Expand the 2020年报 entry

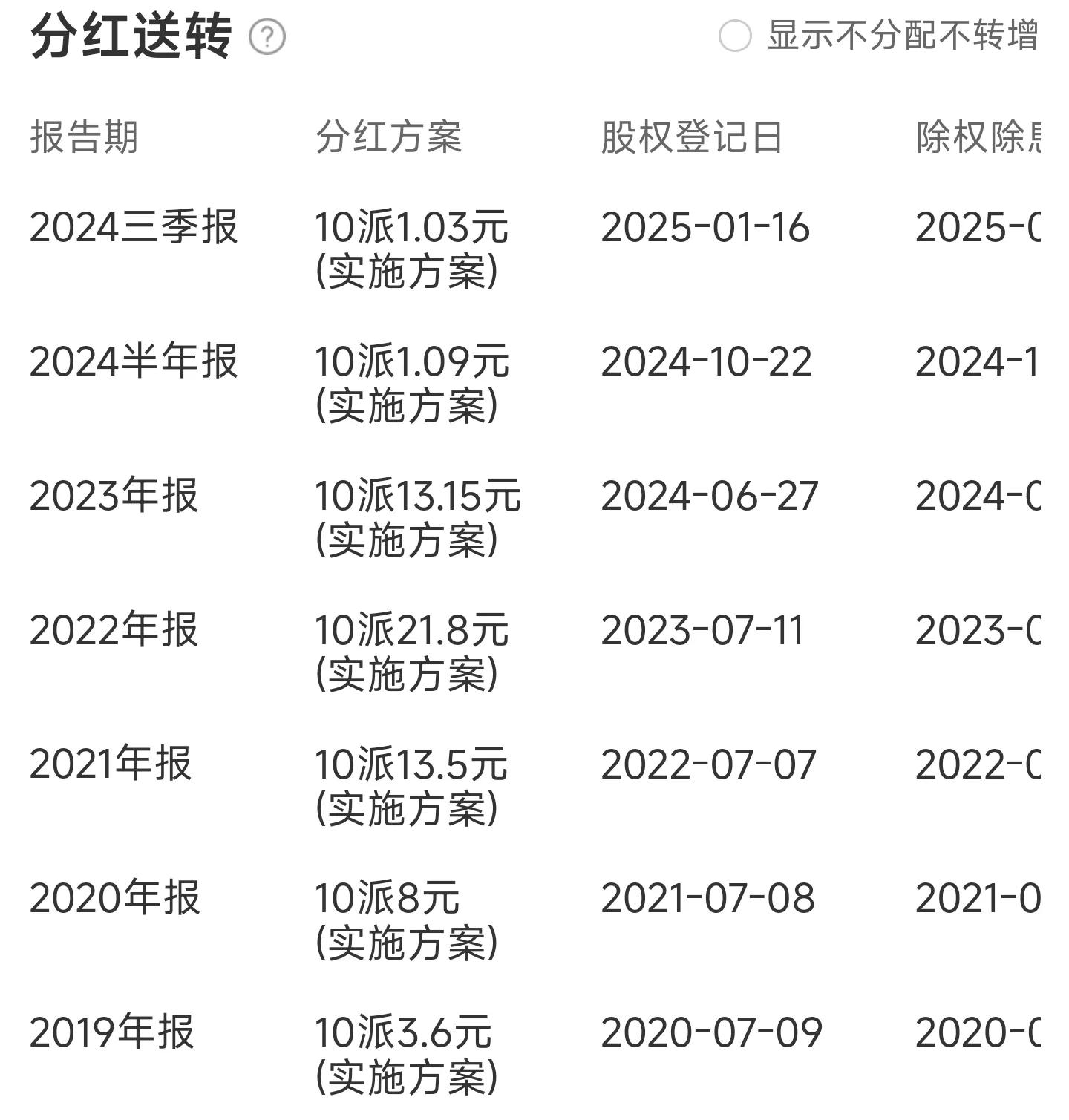tap(115, 897)
